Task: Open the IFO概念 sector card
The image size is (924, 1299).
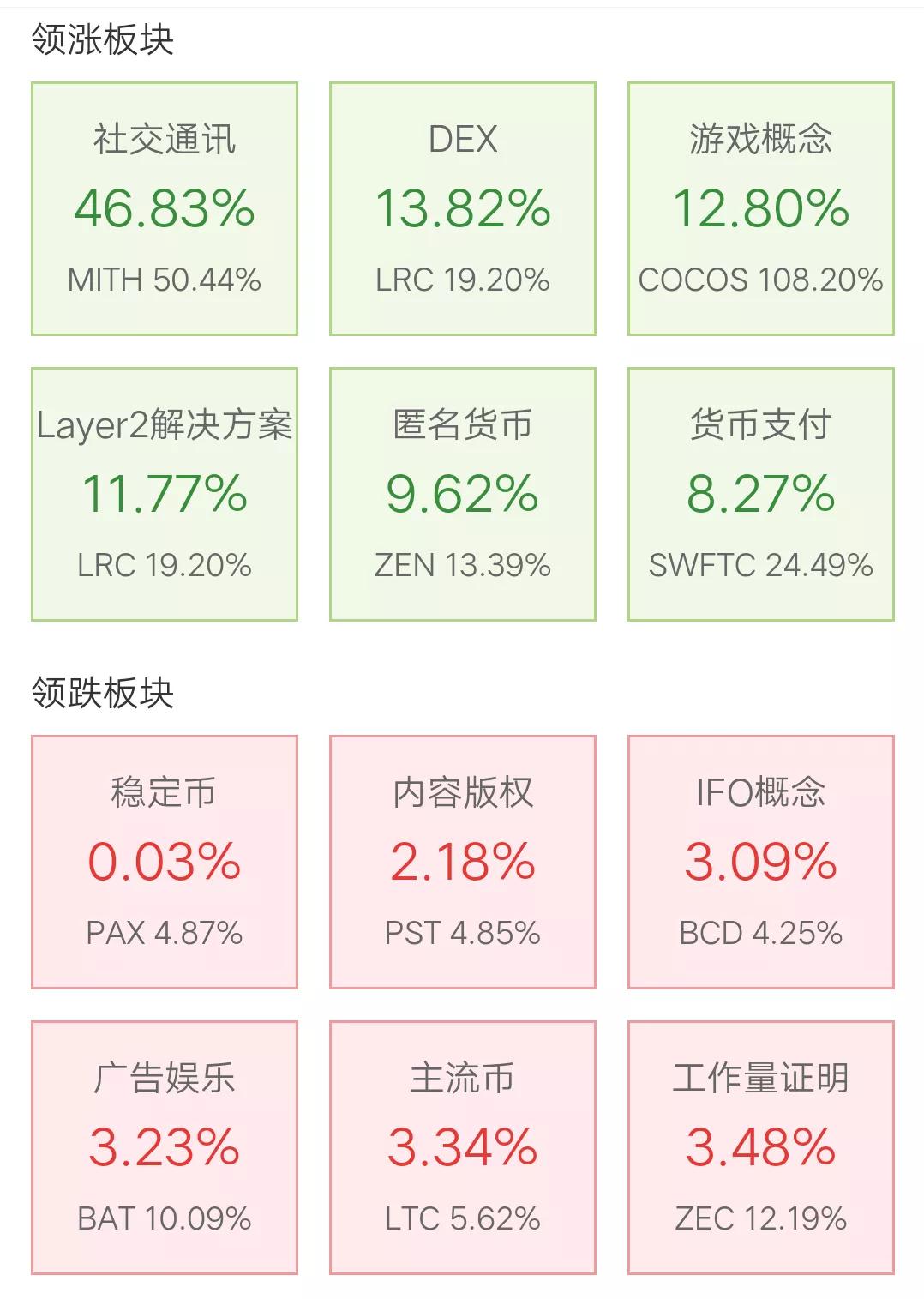Action: tap(759, 857)
